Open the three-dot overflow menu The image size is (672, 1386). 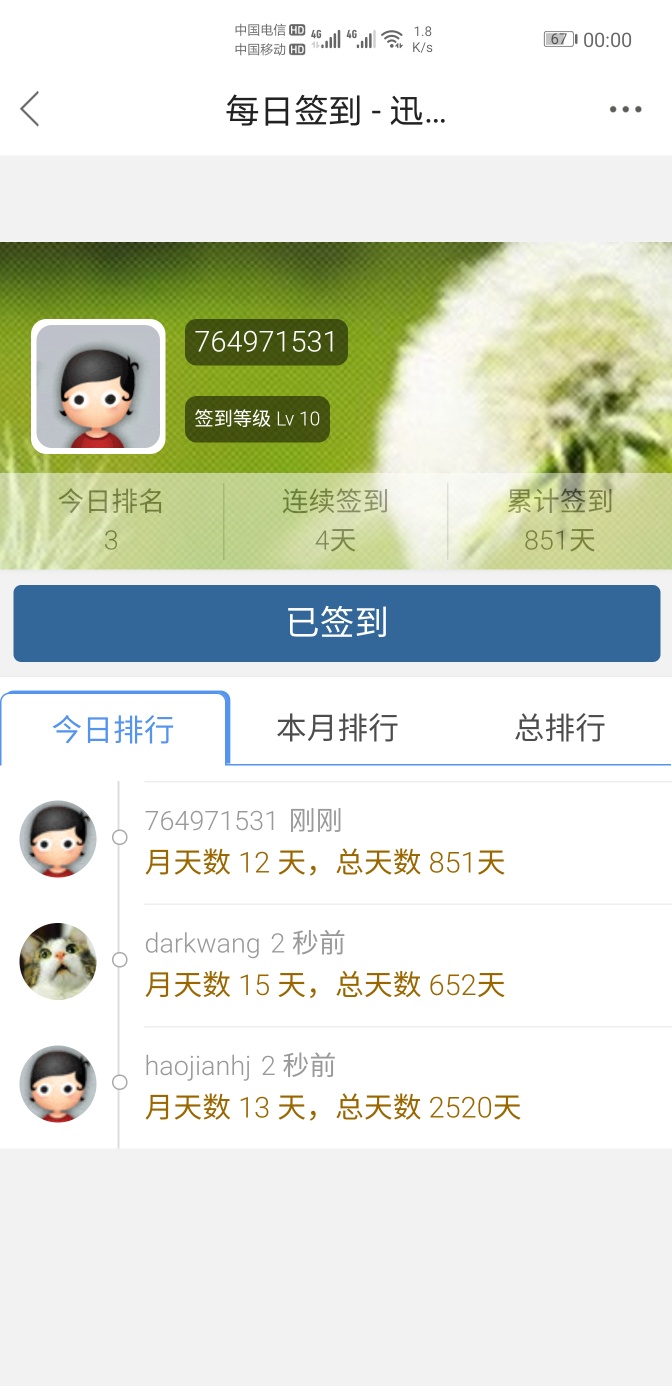[x=625, y=110]
